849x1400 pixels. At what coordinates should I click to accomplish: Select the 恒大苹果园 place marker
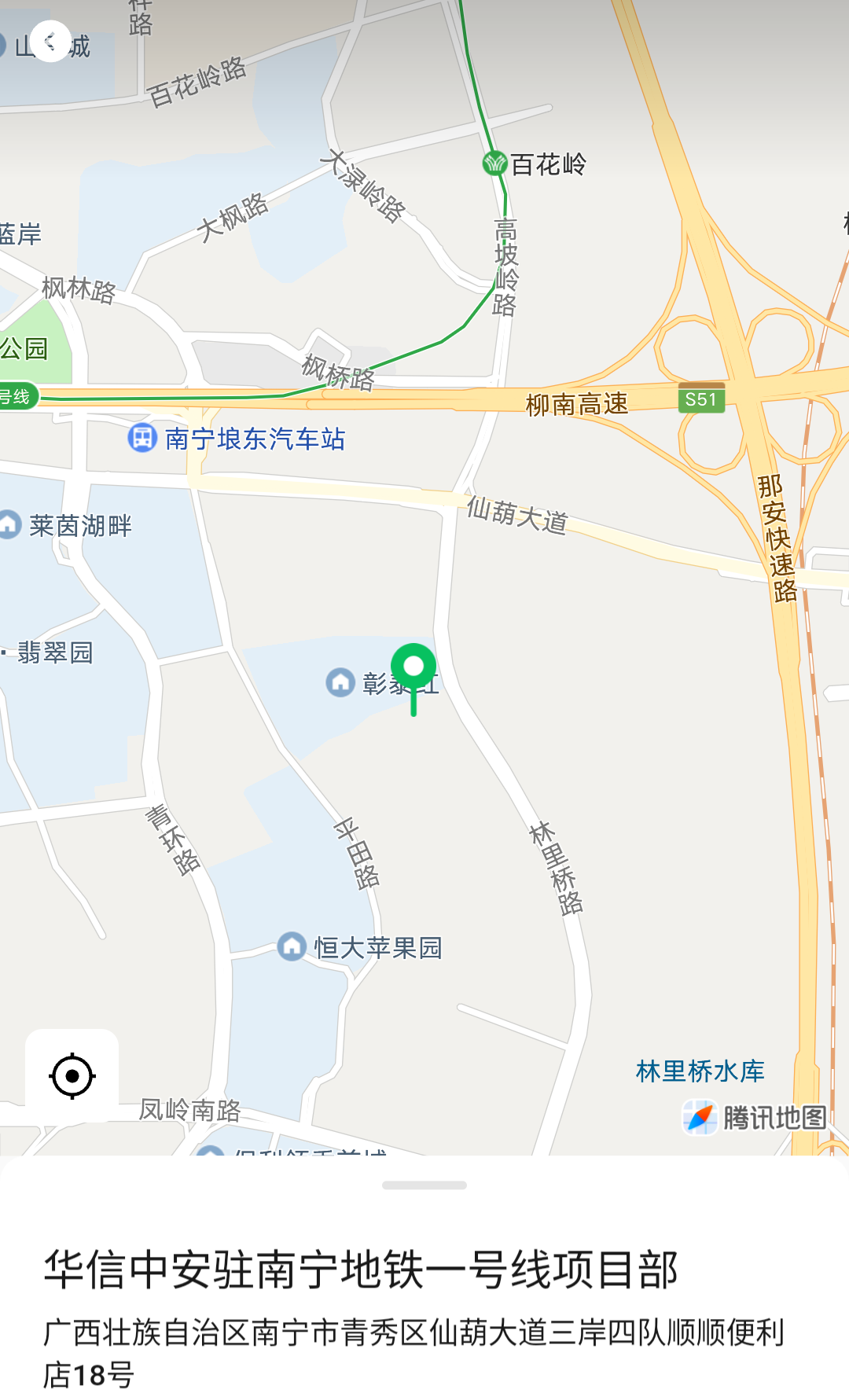click(x=292, y=946)
